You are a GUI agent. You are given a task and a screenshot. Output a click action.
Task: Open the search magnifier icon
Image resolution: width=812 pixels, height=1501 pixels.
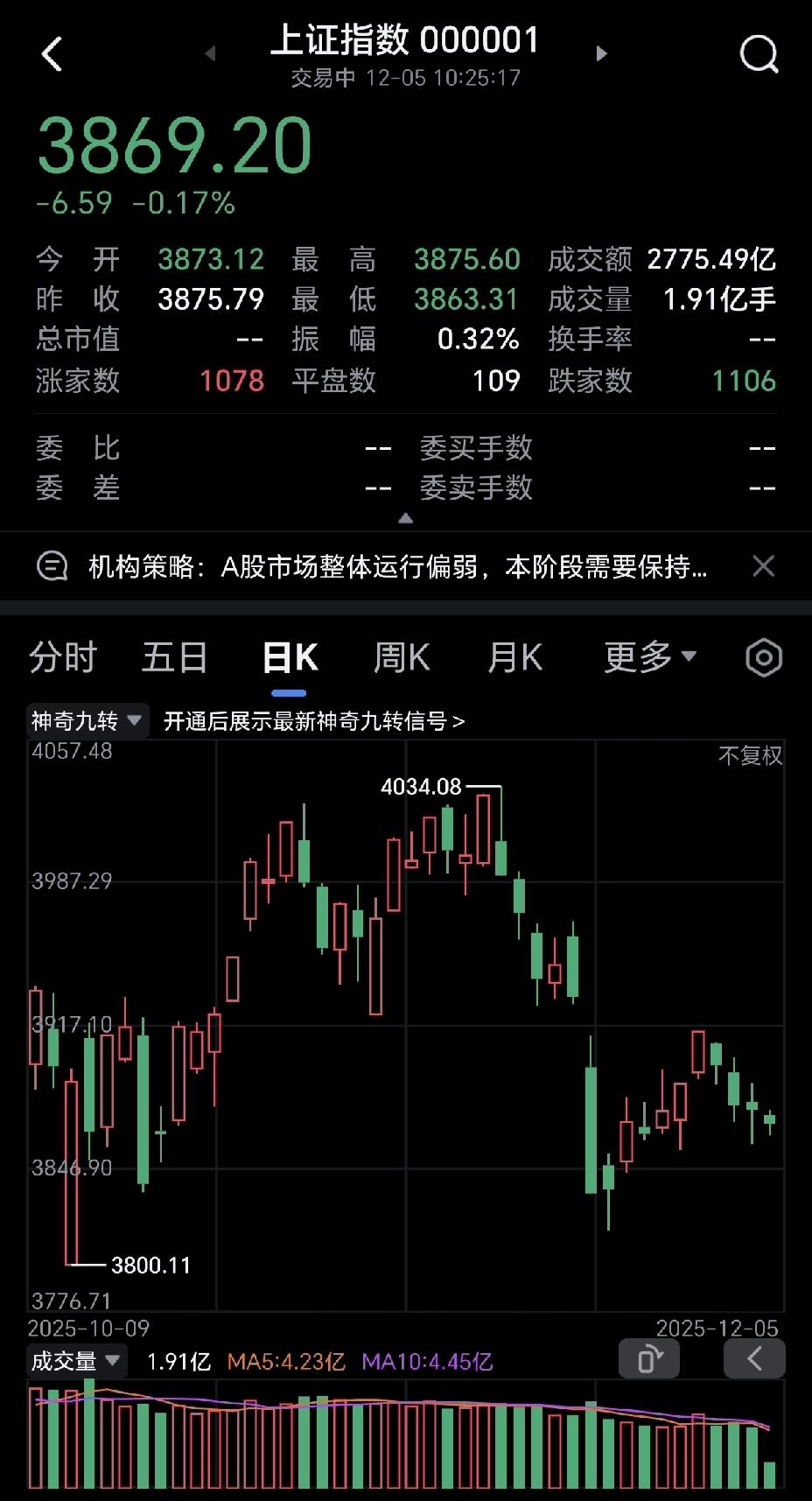[758, 54]
